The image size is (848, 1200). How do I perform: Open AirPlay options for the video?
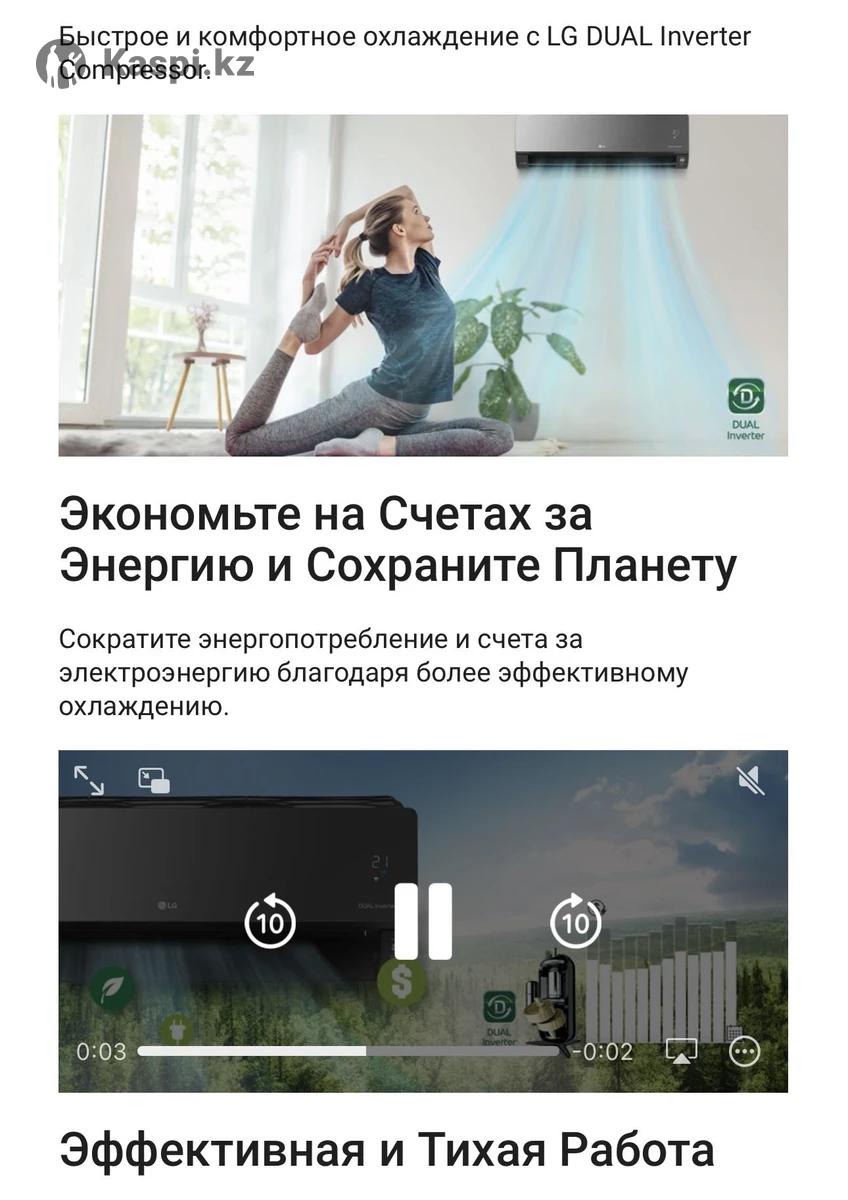pyautogui.click(x=682, y=1051)
